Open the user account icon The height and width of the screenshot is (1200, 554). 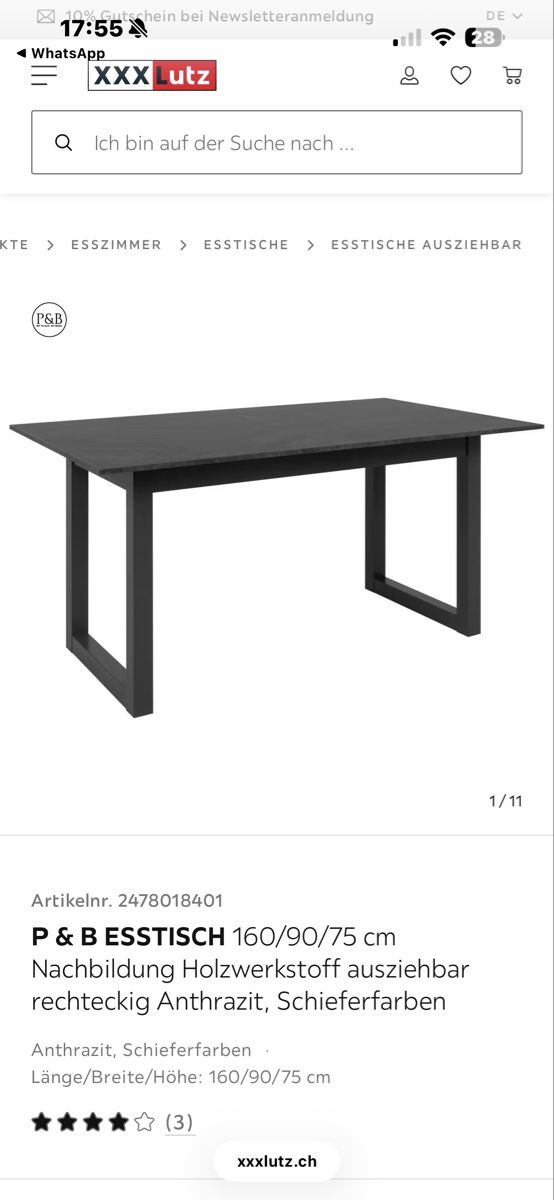409,75
